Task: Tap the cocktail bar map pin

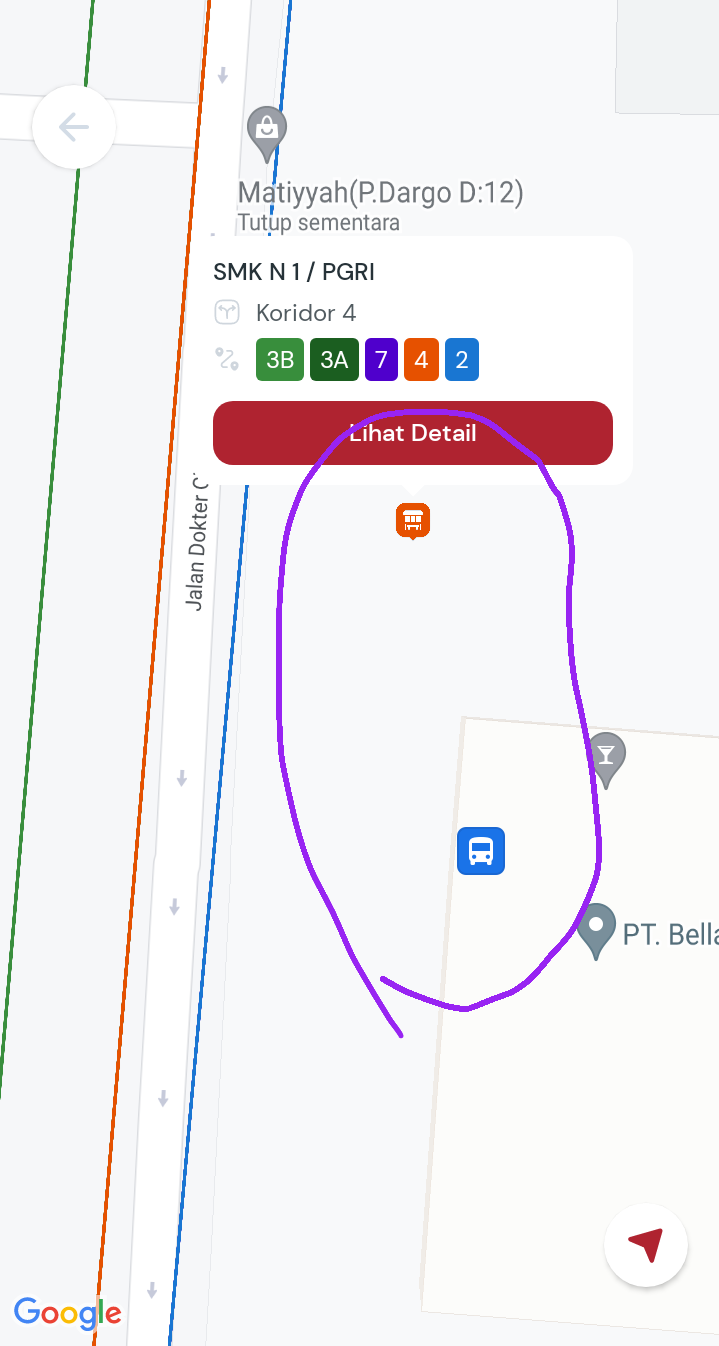Action: (605, 757)
